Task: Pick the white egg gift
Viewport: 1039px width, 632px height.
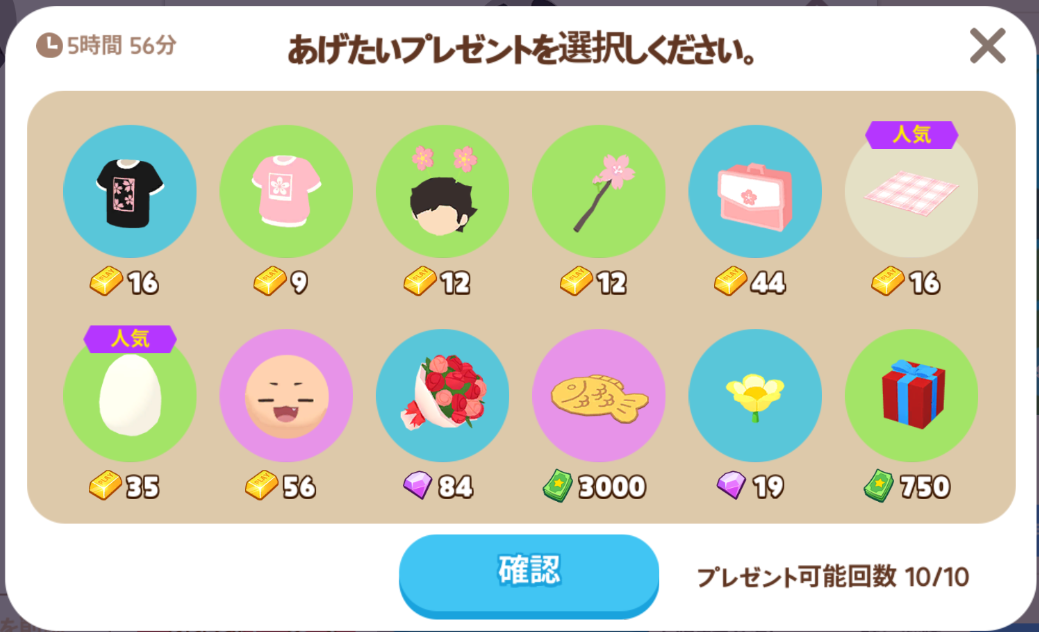Action: point(129,396)
